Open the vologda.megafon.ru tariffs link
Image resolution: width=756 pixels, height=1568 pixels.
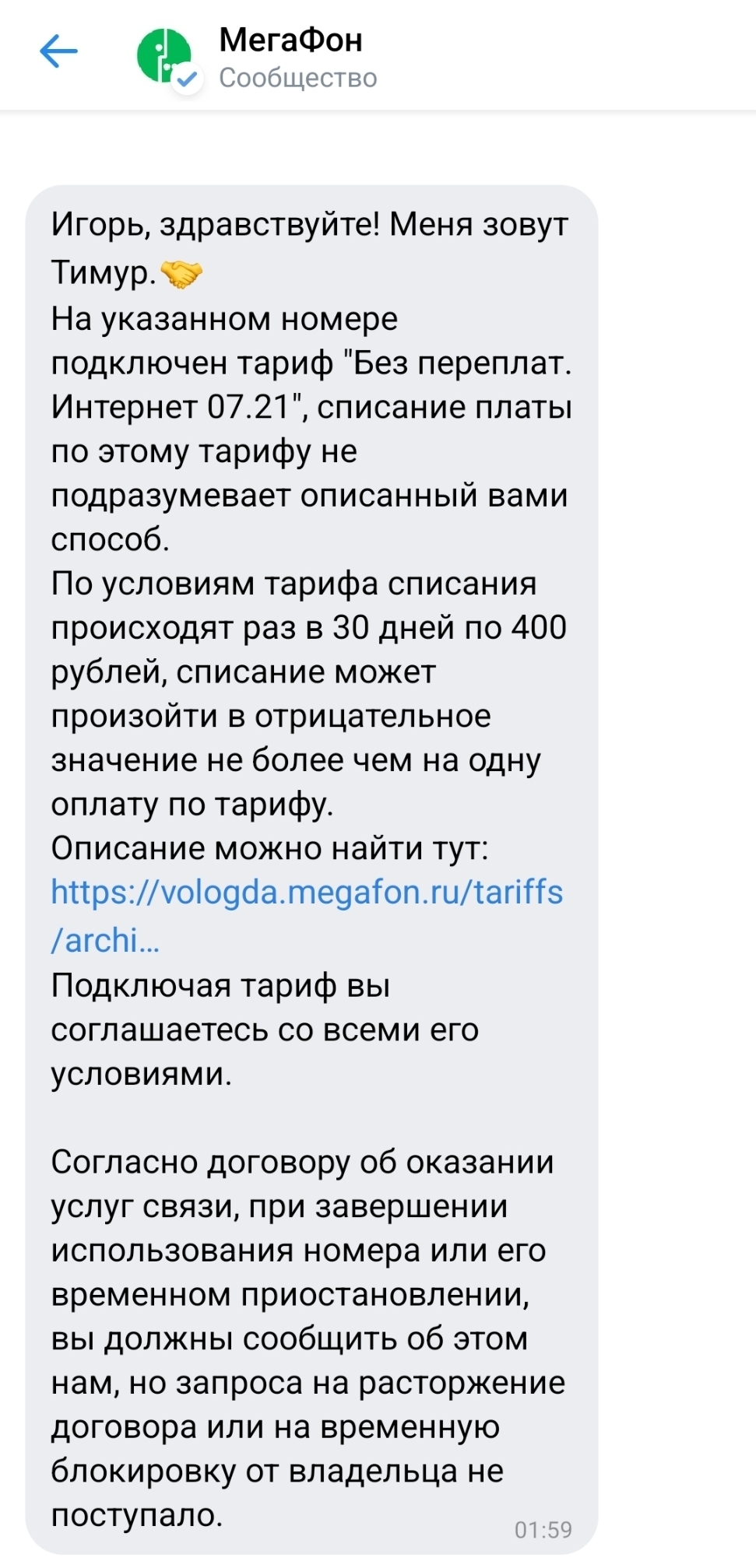(x=307, y=916)
